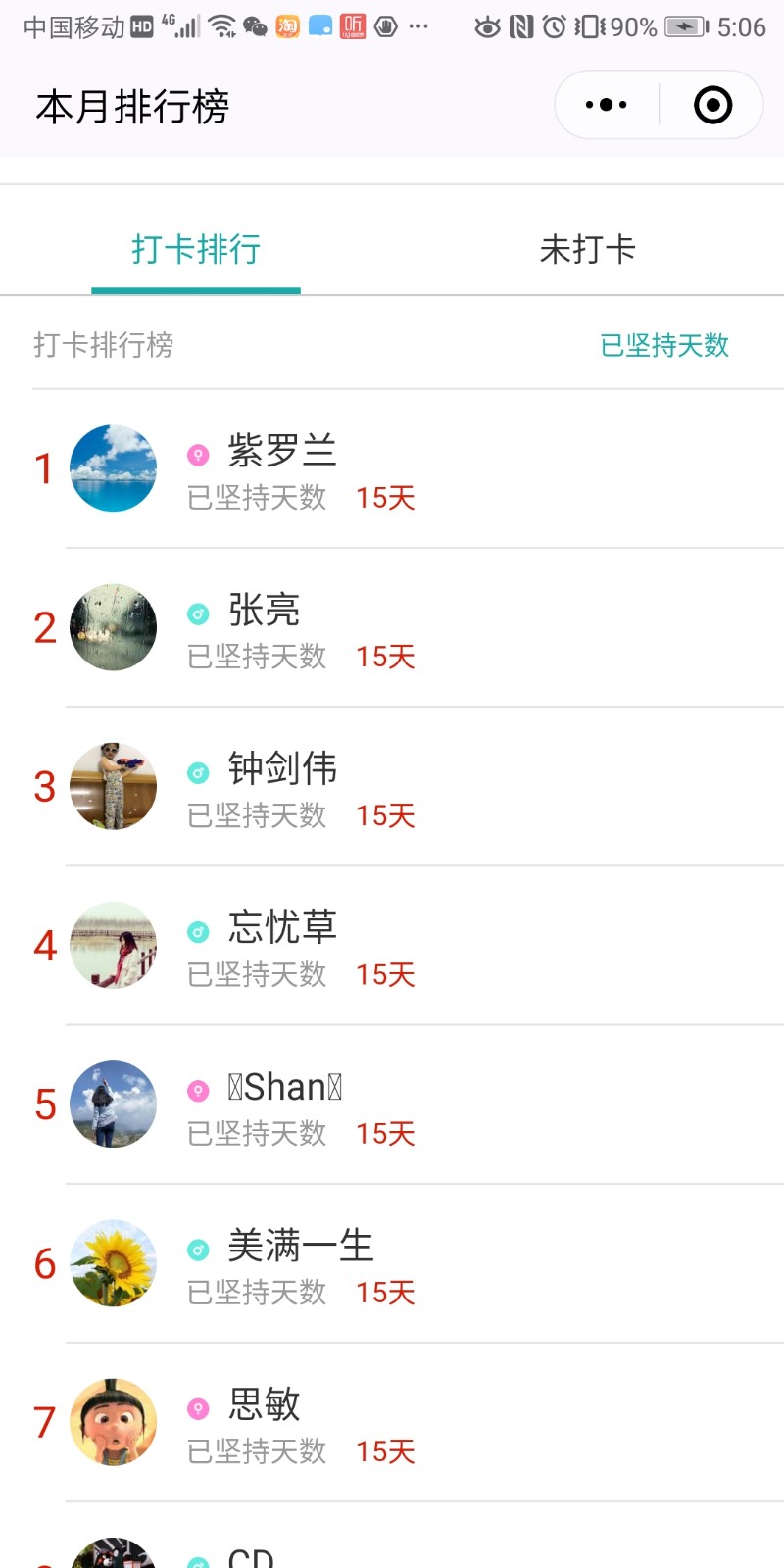Open 紫罗兰's ranking entry
Viewport: 784px width, 1568px height.
click(x=392, y=469)
